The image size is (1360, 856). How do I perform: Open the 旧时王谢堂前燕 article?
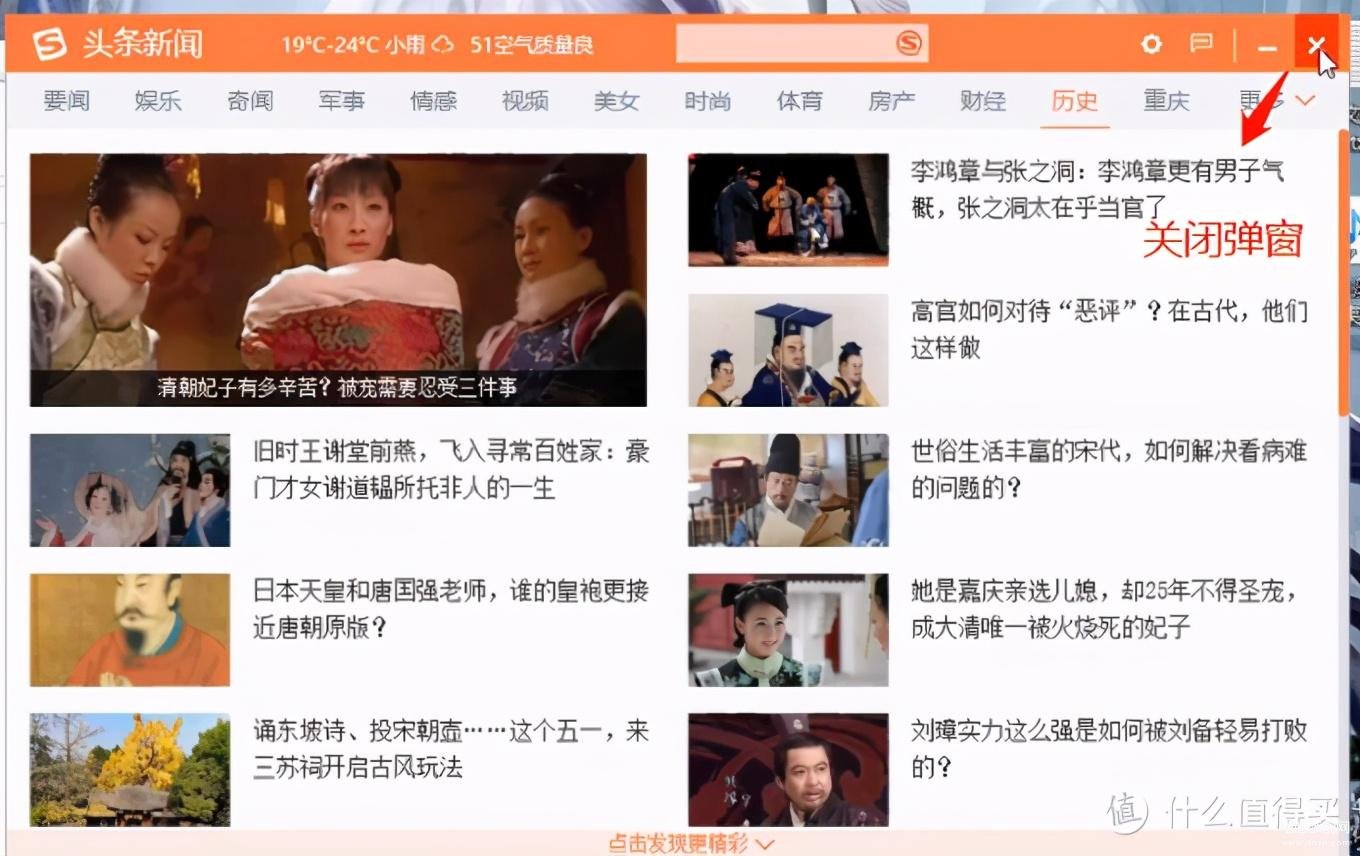[451, 469]
